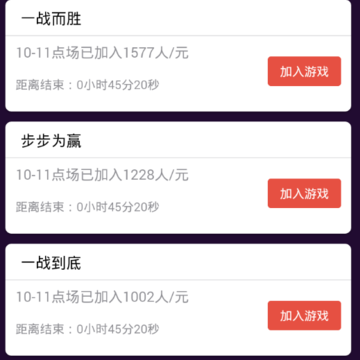Select 加入游戏 under 一战到底
This screenshot has width=360, height=360.
coord(304,316)
